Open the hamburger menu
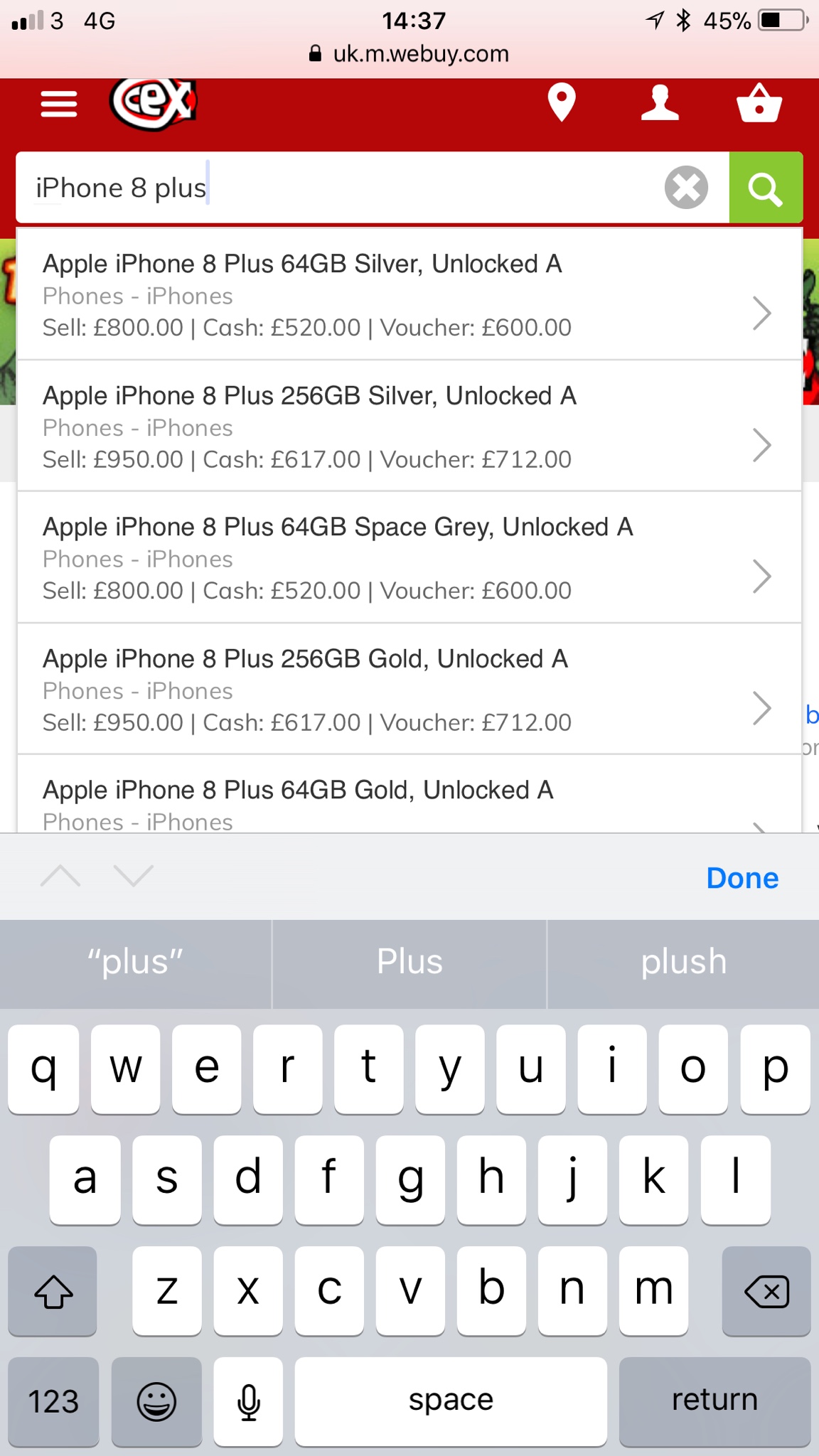The height and width of the screenshot is (1456, 819). coord(58,105)
